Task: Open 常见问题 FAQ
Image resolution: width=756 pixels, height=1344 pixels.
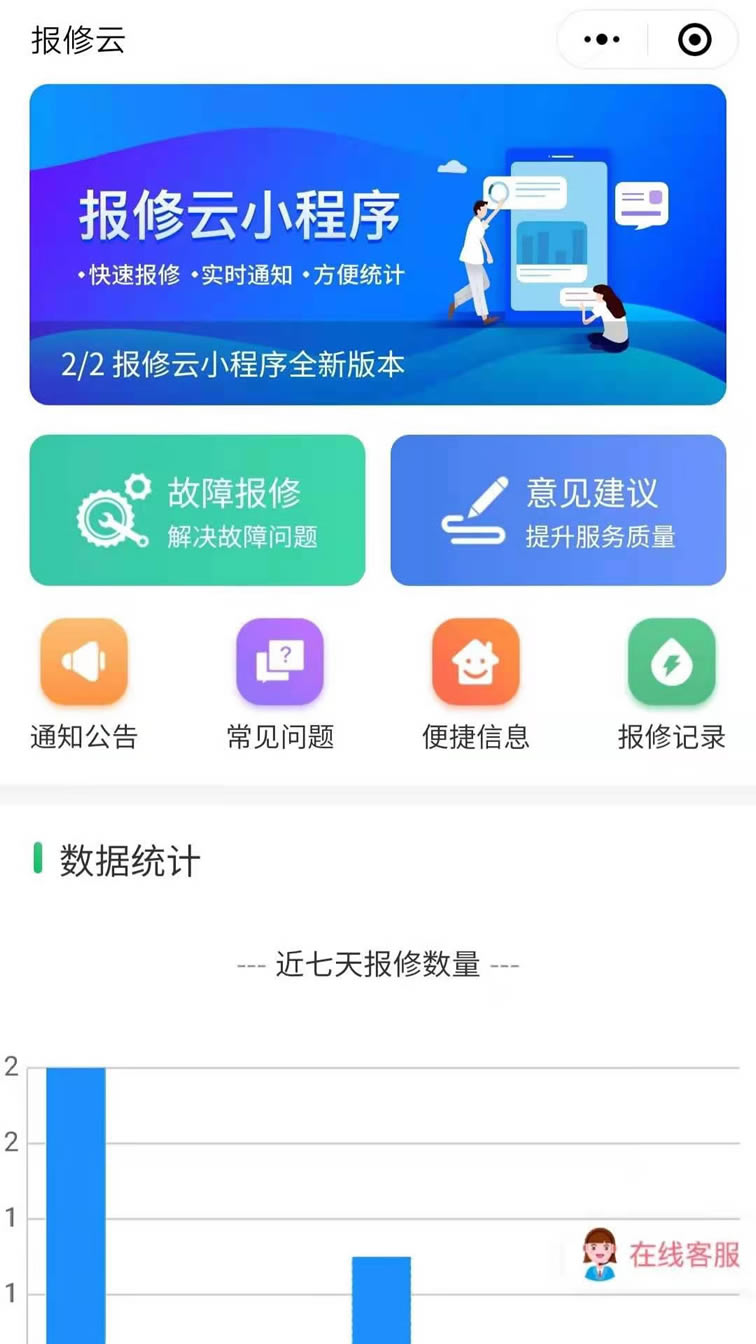Action: pyautogui.click(x=280, y=685)
